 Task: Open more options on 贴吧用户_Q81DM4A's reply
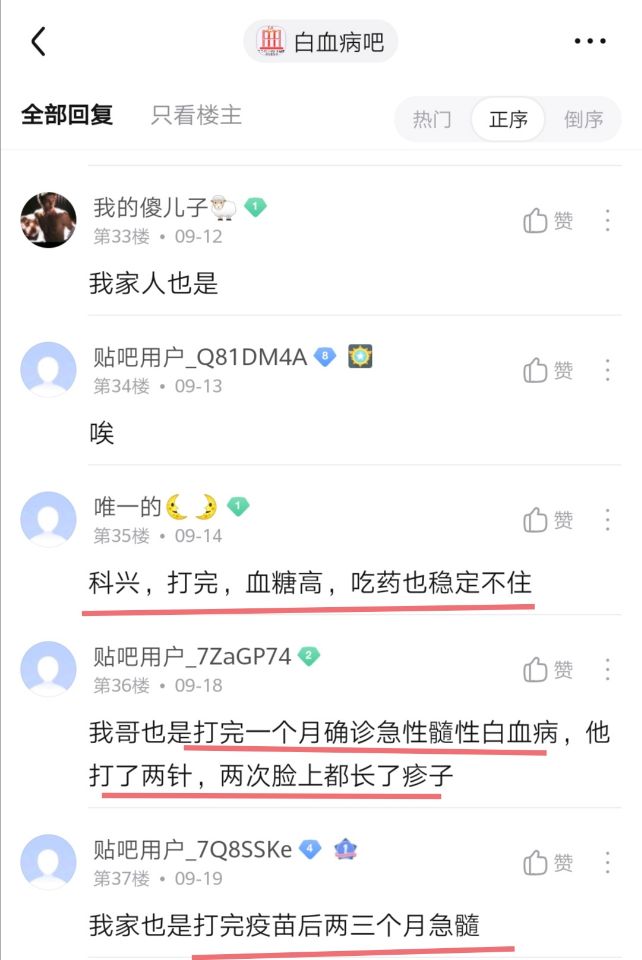[x=607, y=371]
